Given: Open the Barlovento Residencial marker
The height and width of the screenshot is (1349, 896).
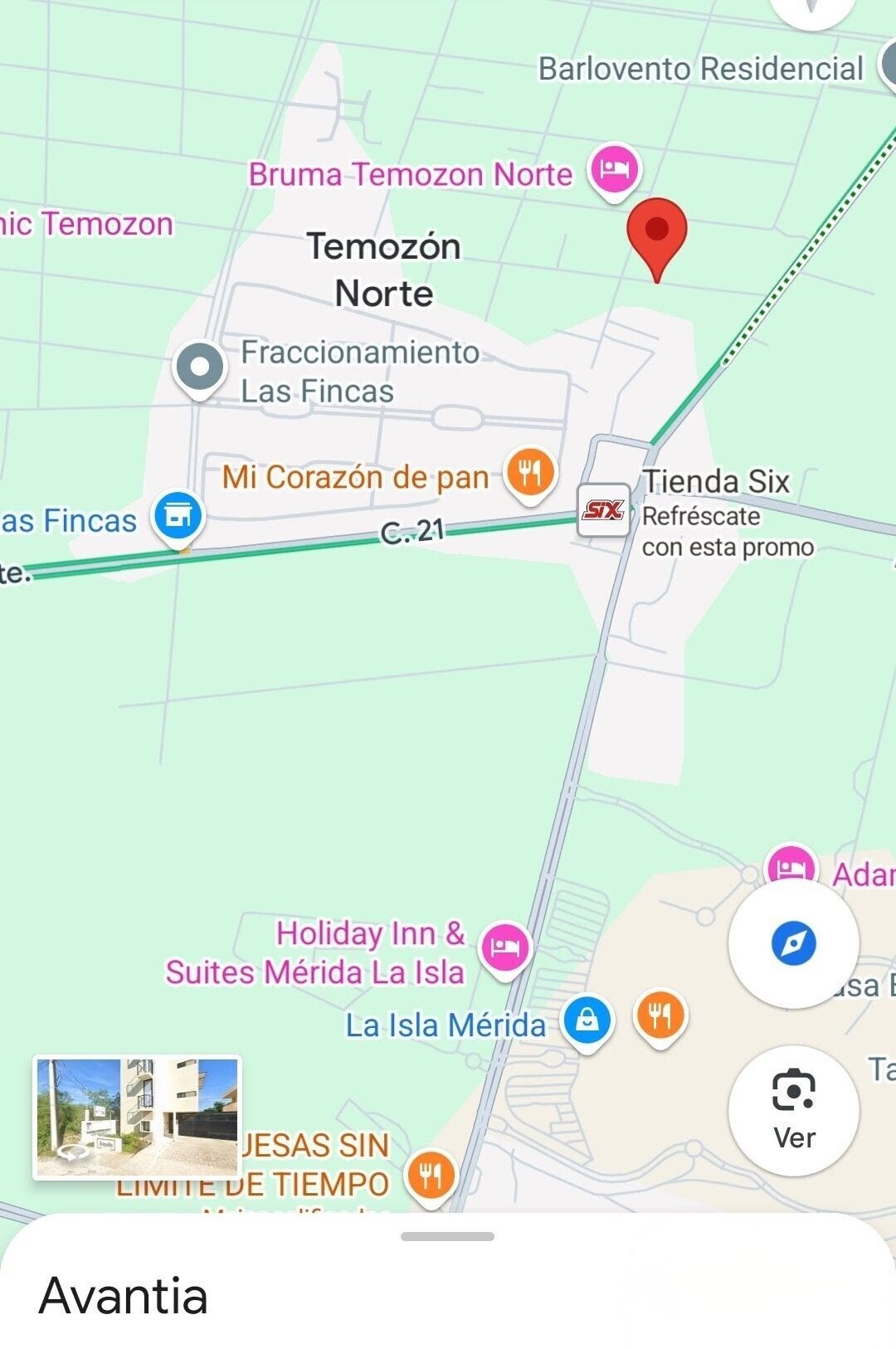Looking at the screenshot, I should pyautogui.click(x=888, y=66).
